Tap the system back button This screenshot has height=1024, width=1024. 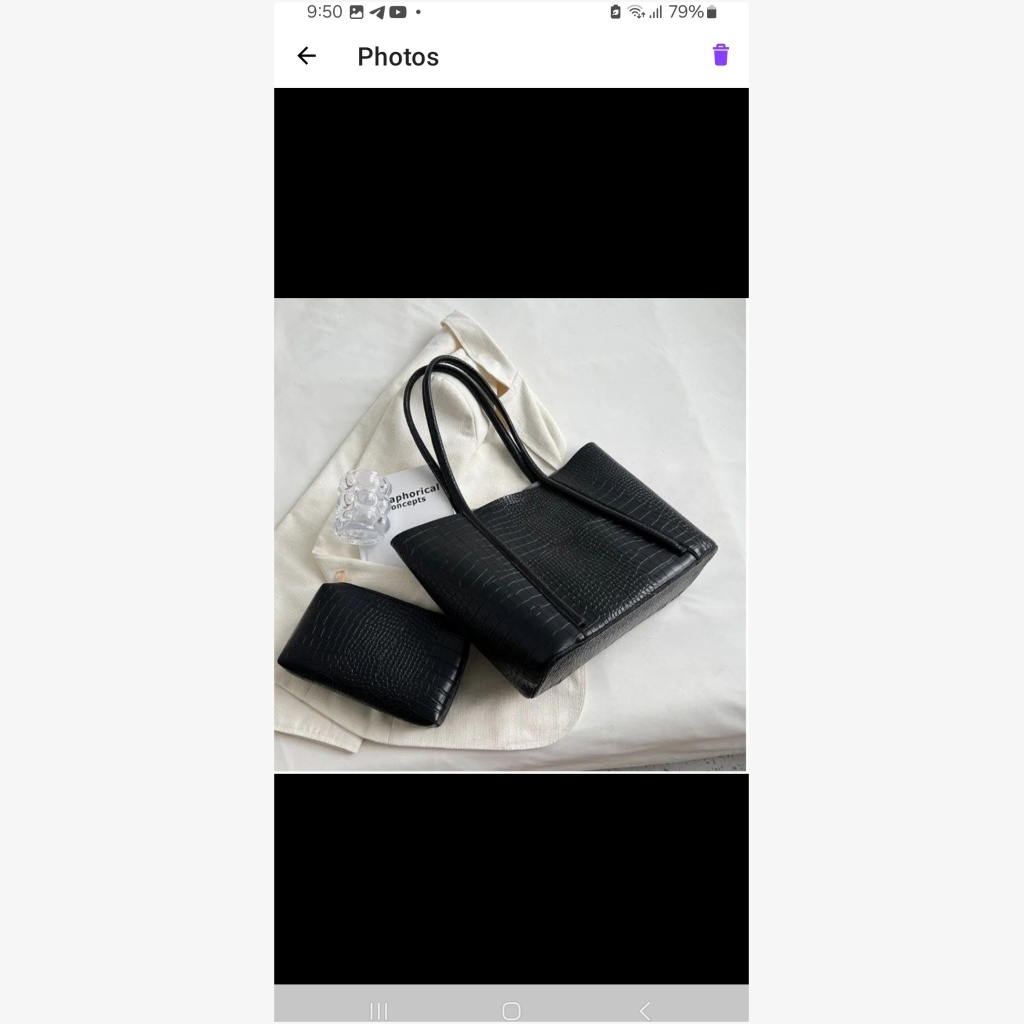click(x=644, y=1010)
